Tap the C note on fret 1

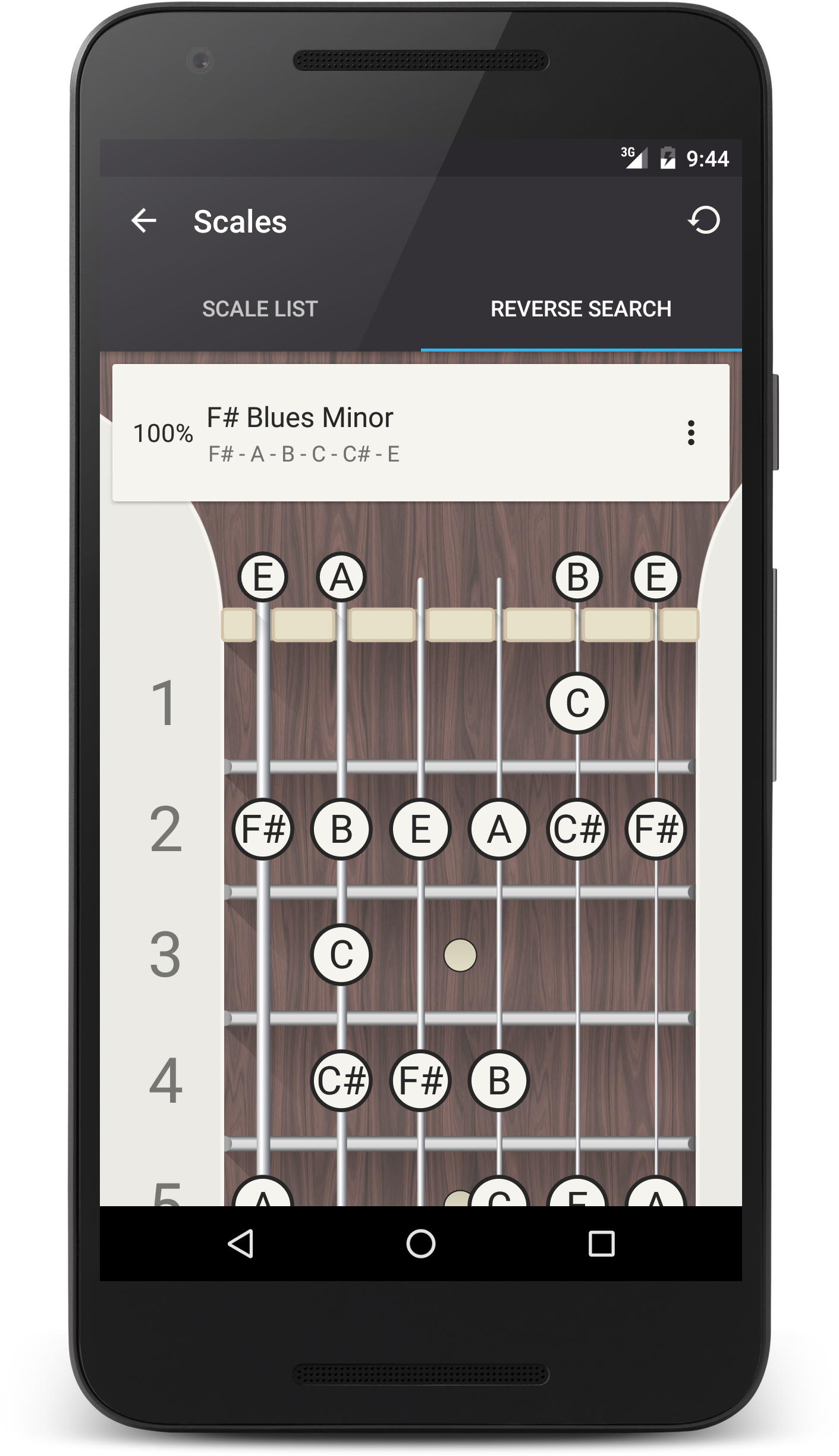click(577, 702)
